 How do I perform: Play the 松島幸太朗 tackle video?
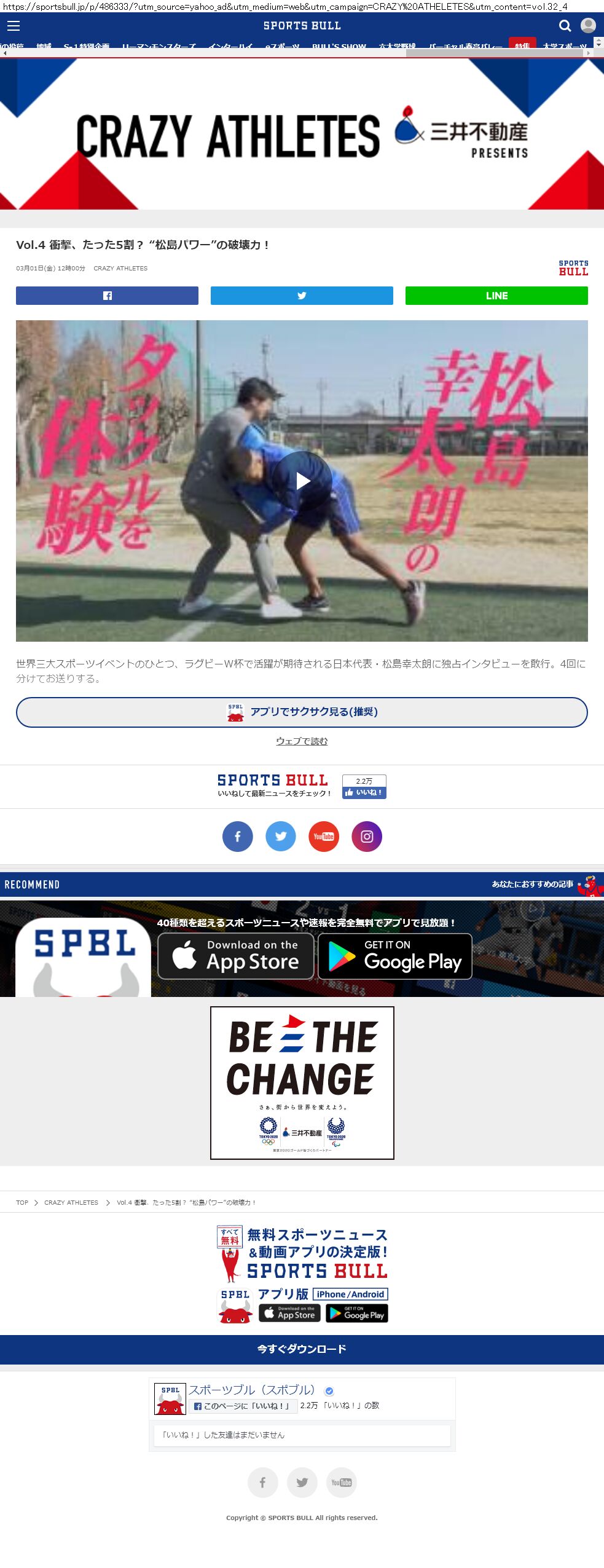302,481
